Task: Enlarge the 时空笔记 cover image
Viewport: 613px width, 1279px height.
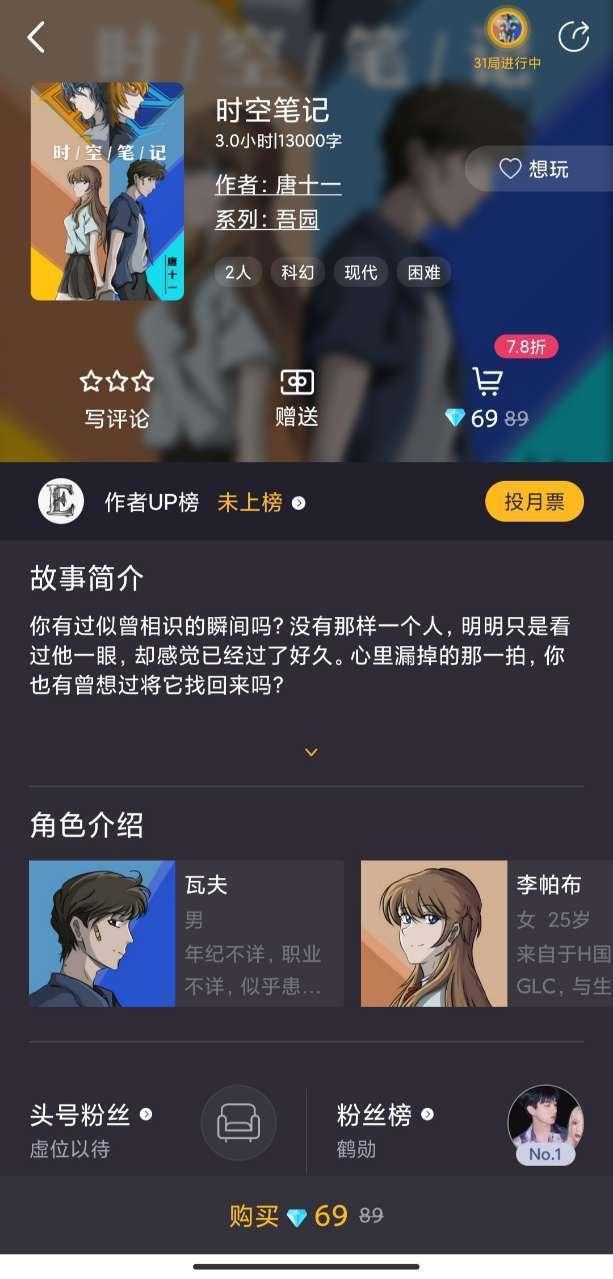Action: point(107,191)
